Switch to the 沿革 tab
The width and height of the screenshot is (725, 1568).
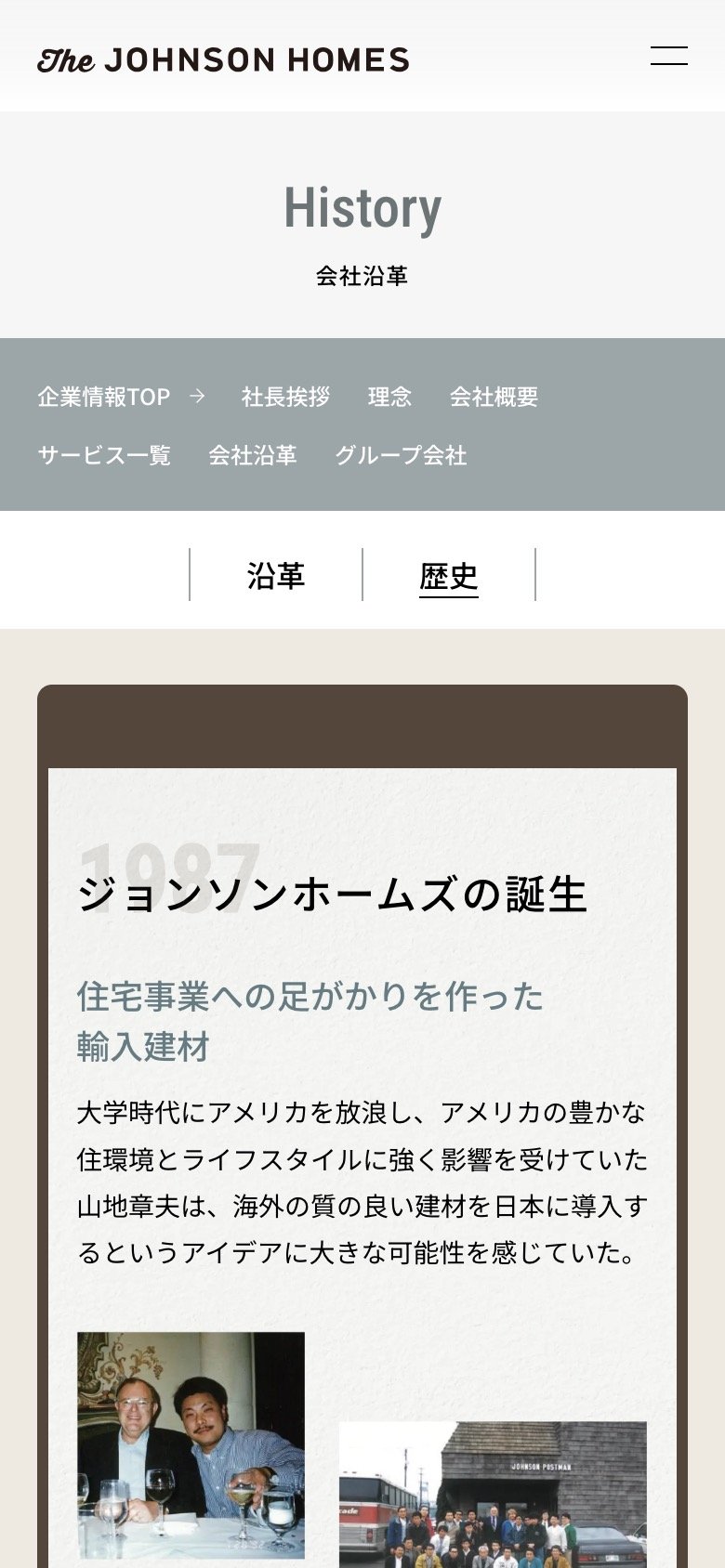coord(276,576)
